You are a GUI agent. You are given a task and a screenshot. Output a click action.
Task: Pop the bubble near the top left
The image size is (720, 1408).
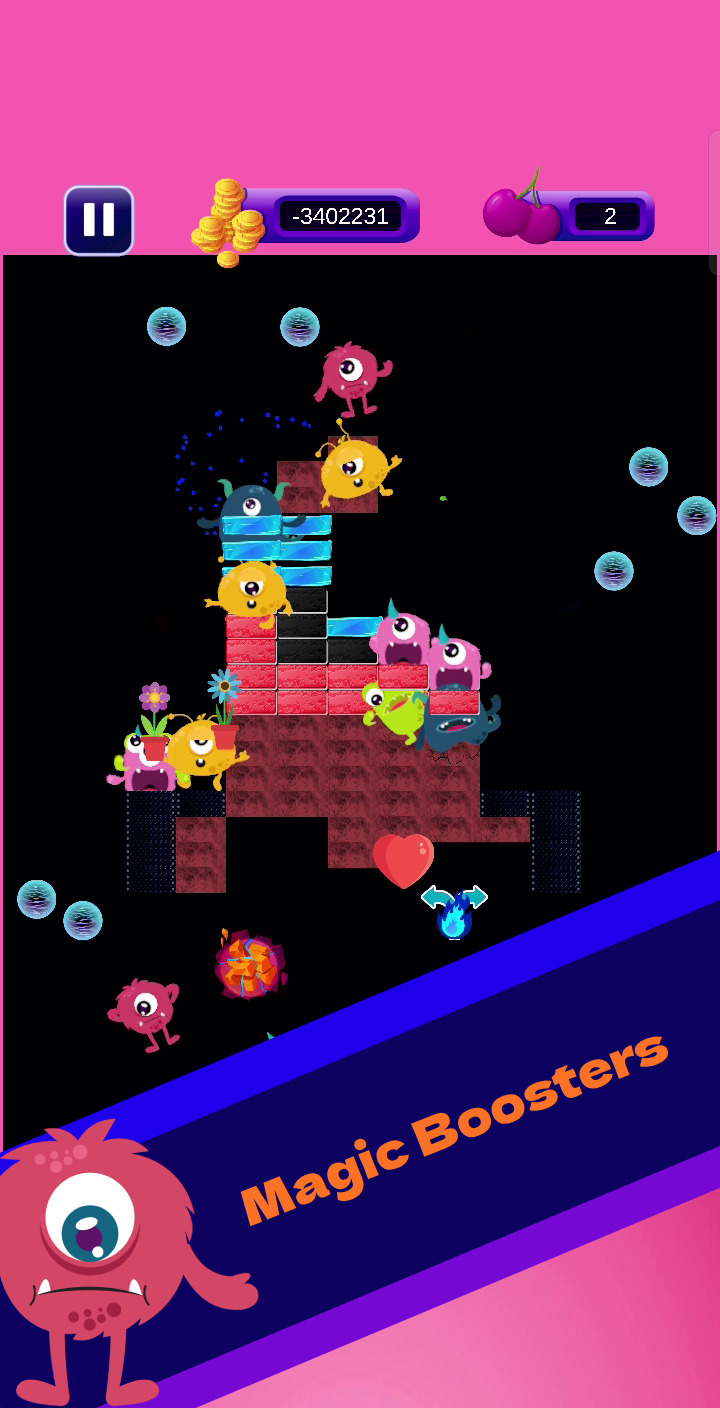point(166,326)
